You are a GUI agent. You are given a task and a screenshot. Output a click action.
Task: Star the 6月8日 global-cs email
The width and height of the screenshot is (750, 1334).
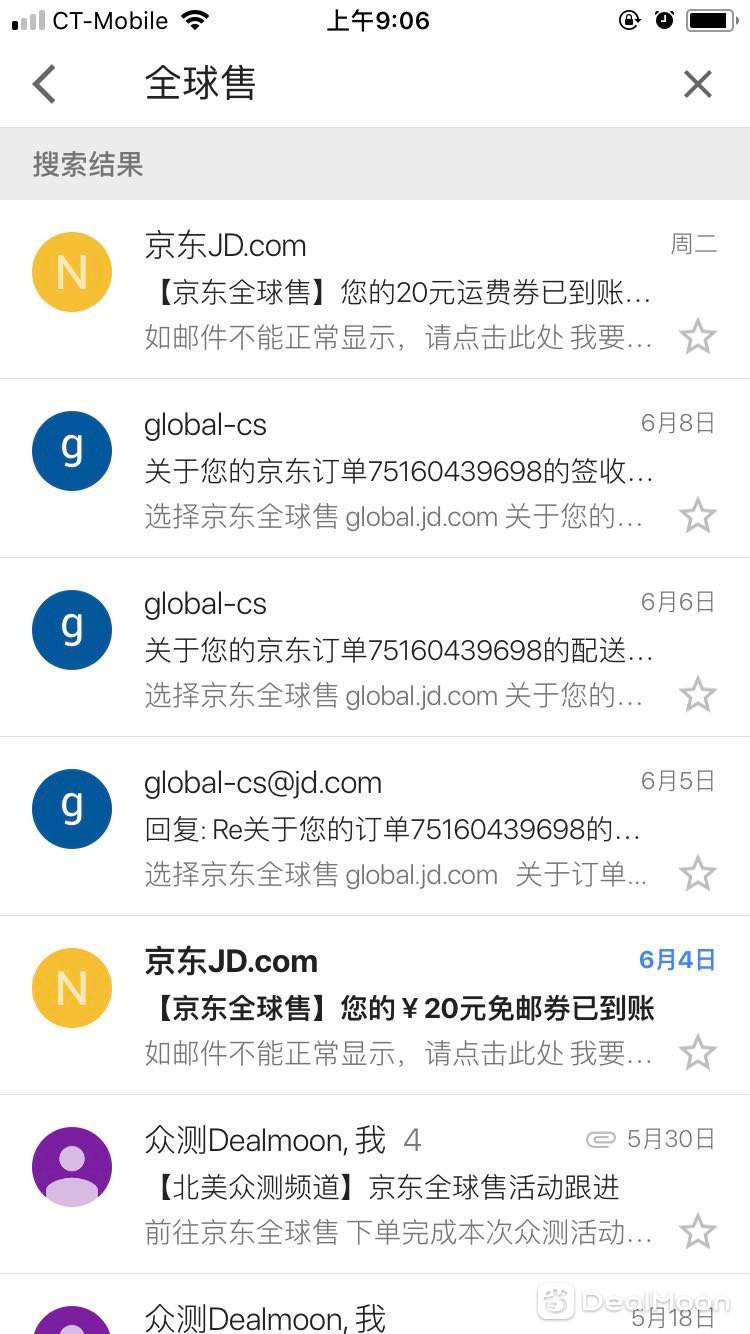point(697,516)
